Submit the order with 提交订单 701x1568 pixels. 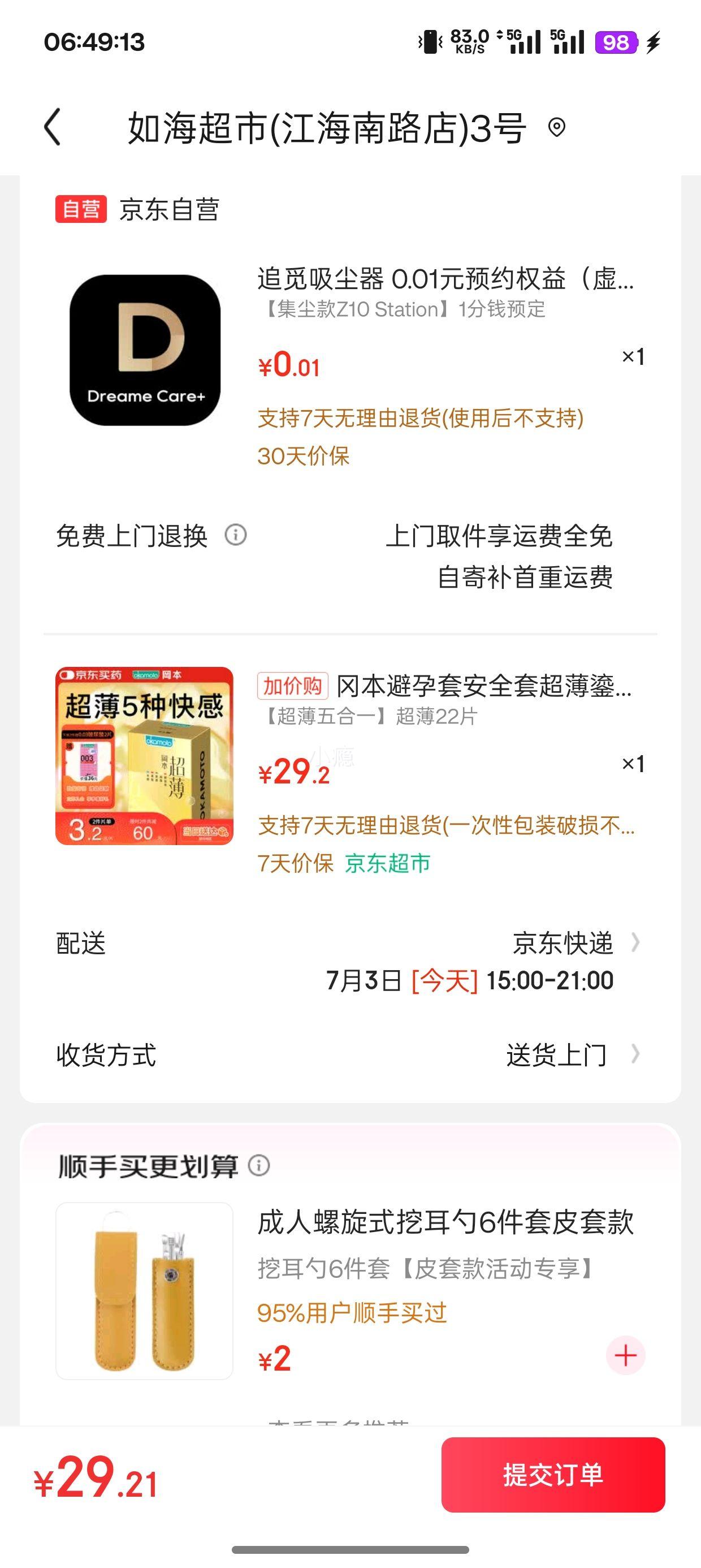[x=553, y=1474]
